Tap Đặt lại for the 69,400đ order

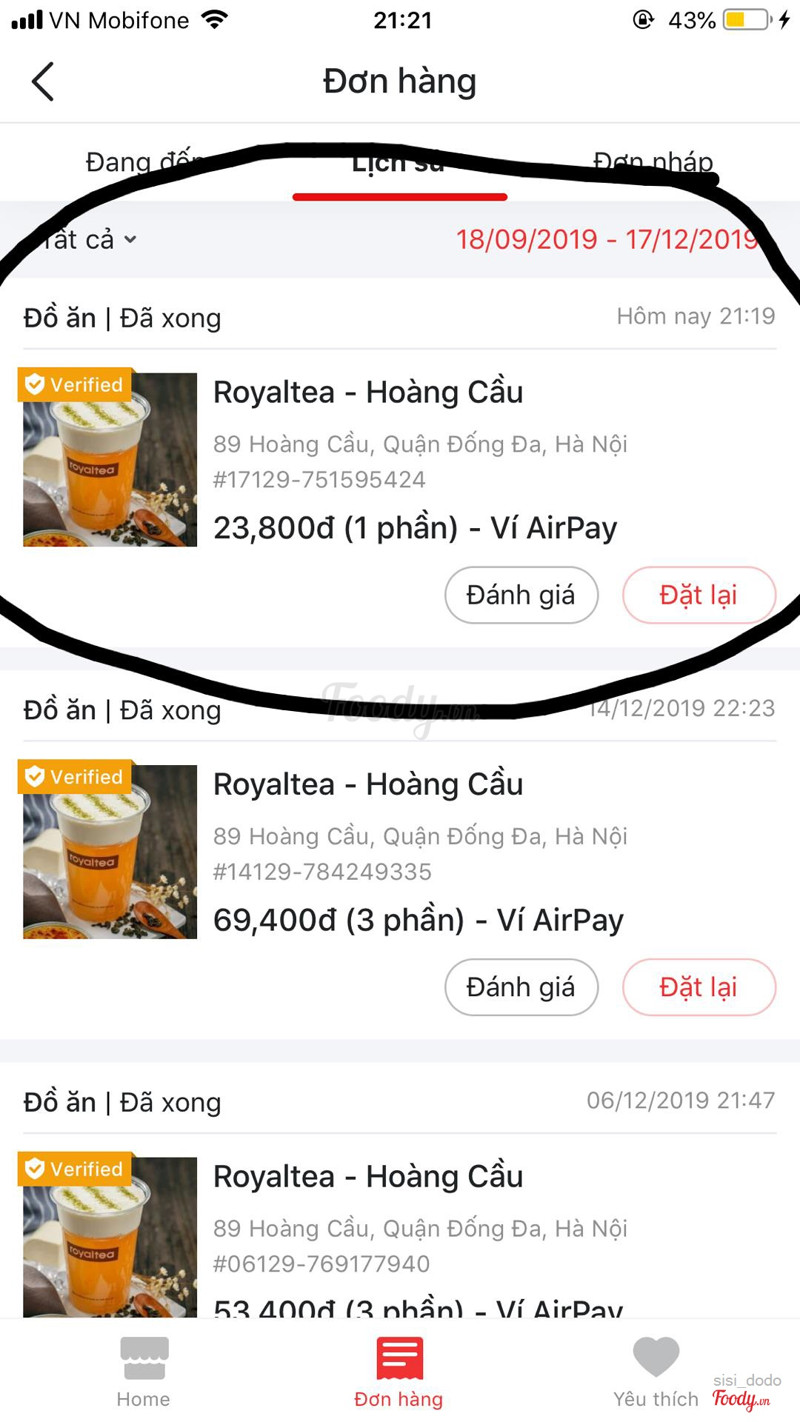click(698, 987)
